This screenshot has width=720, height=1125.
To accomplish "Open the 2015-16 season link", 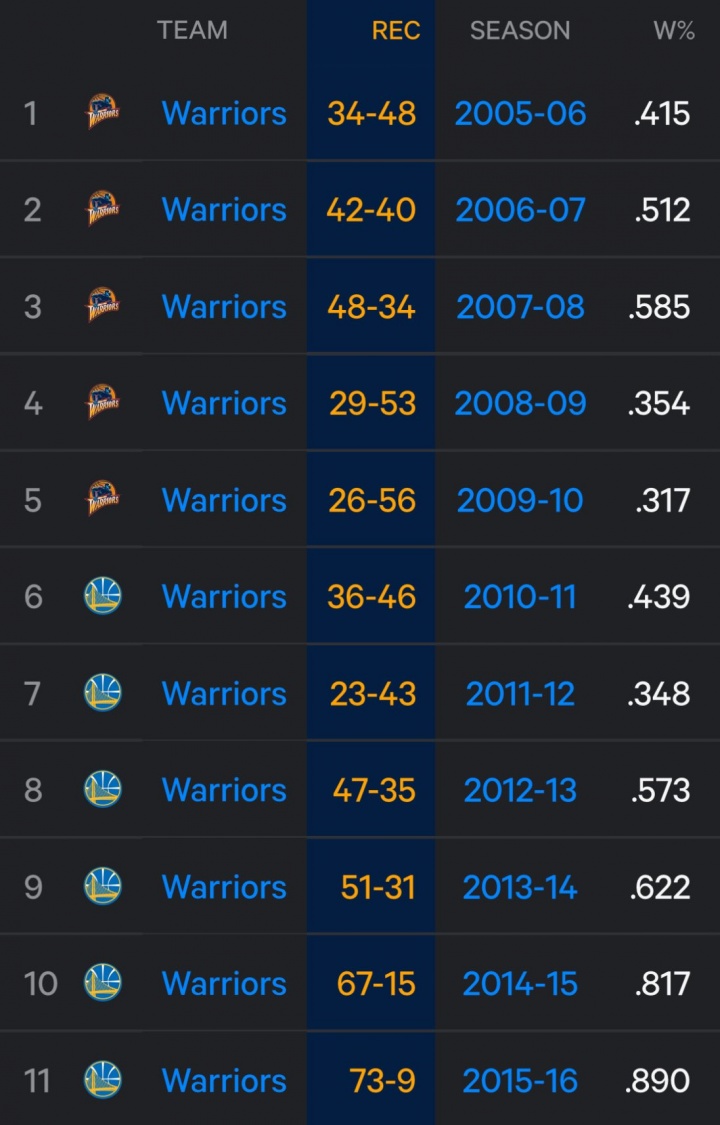I will pyautogui.click(x=520, y=1080).
